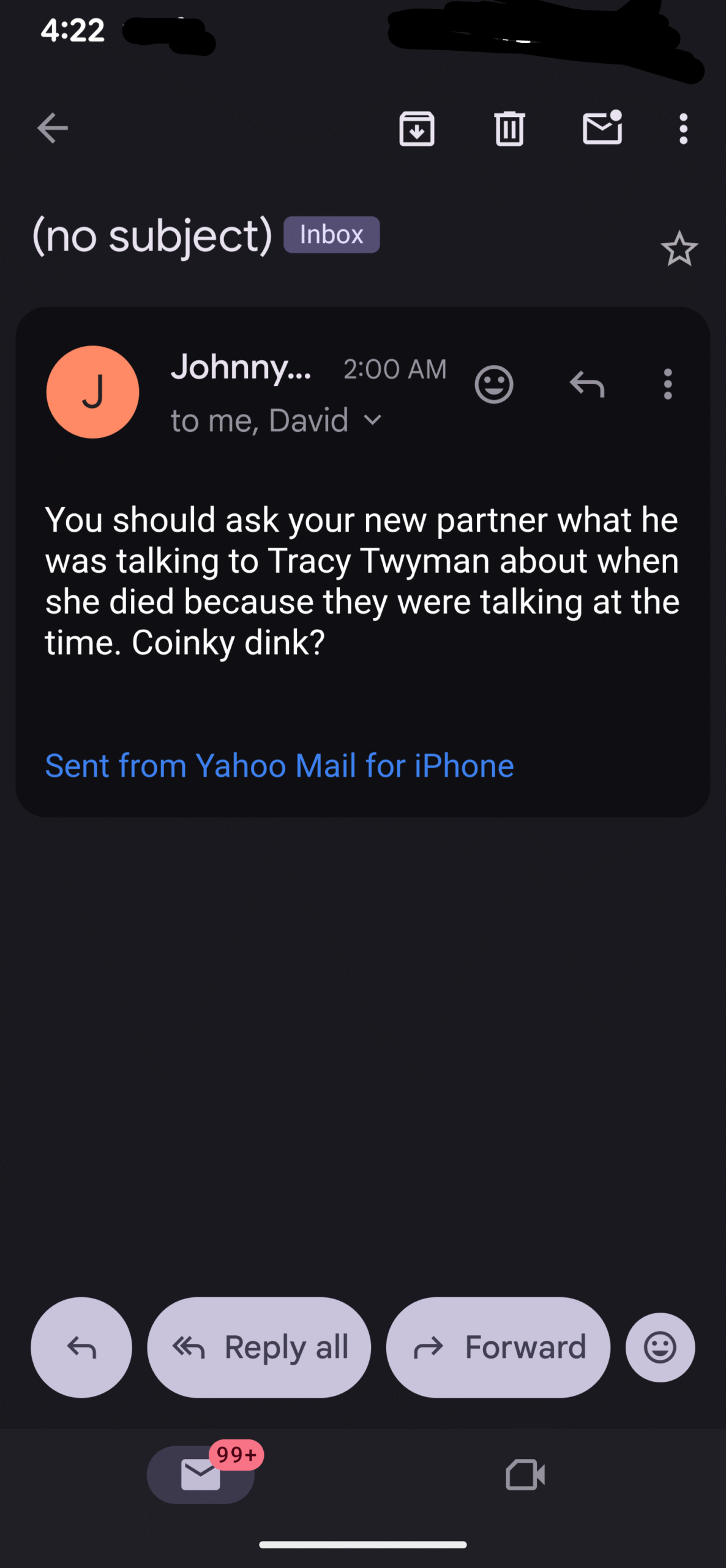Image resolution: width=726 pixels, height=1568 pixels.
Task: Mark this email as unread
Action: 602,128
